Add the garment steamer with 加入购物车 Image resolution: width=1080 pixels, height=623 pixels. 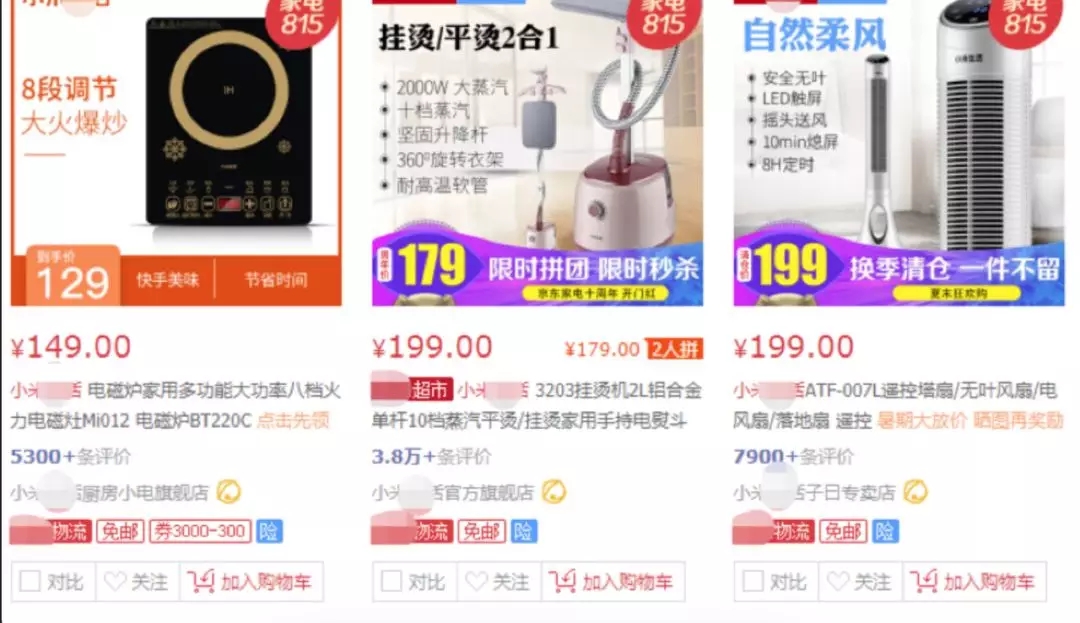pyautogui.click(x=612, y=581)
